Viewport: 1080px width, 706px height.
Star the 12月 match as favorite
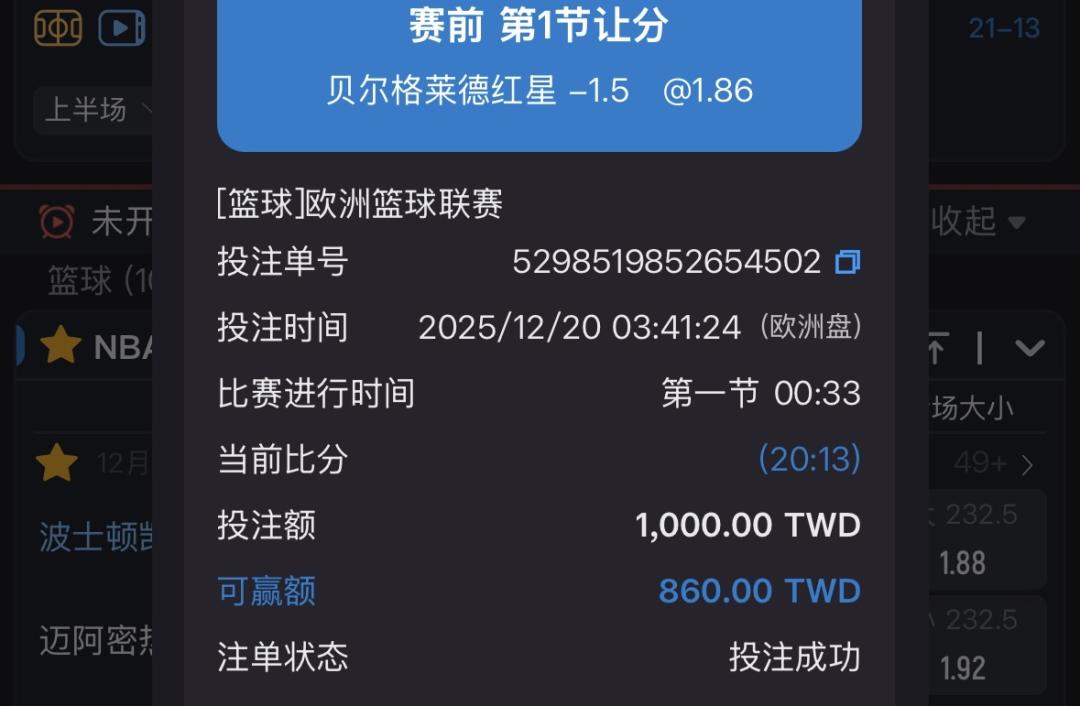[57, 463]
